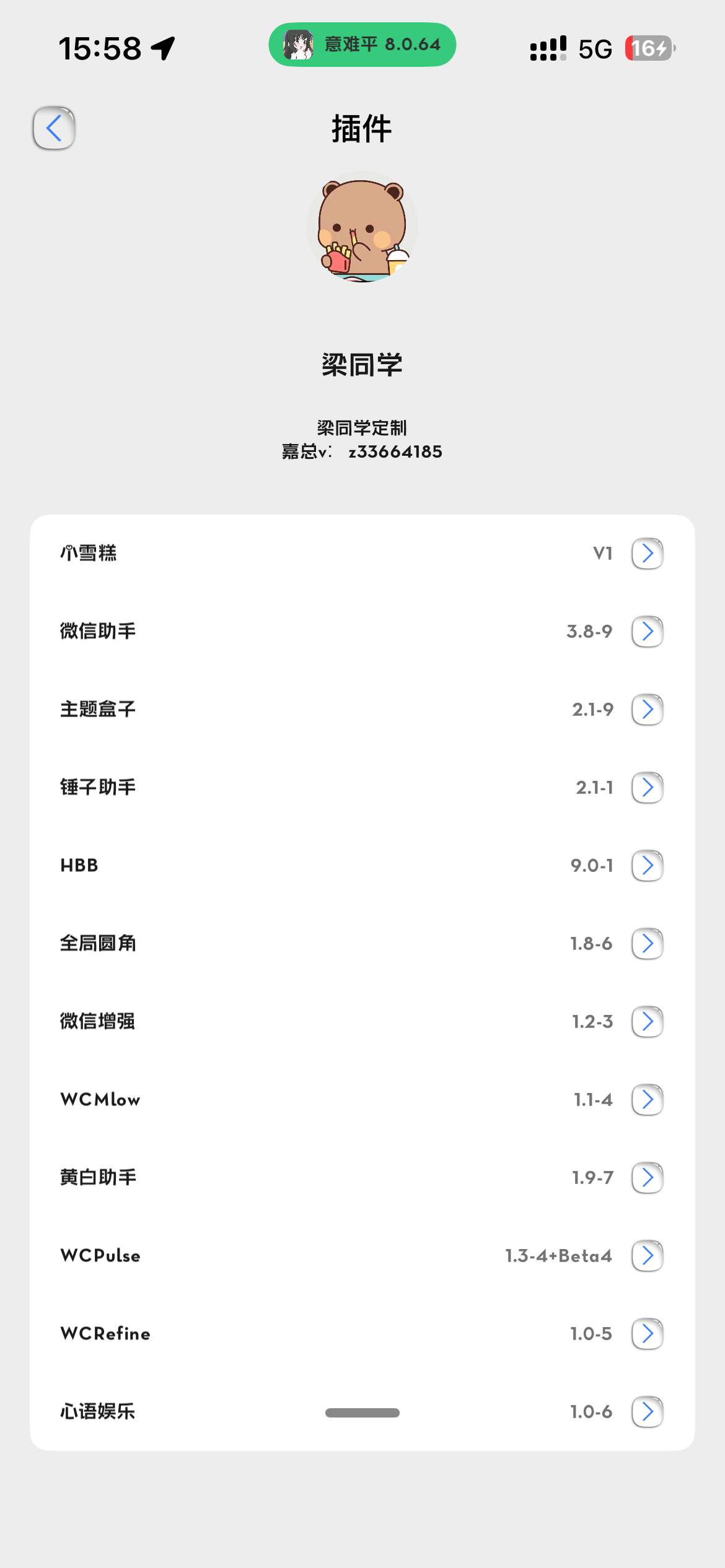This screenshot has height=1568, width=725.
Task: Navigate back using the top-left arrow icon
Action: 55,128
